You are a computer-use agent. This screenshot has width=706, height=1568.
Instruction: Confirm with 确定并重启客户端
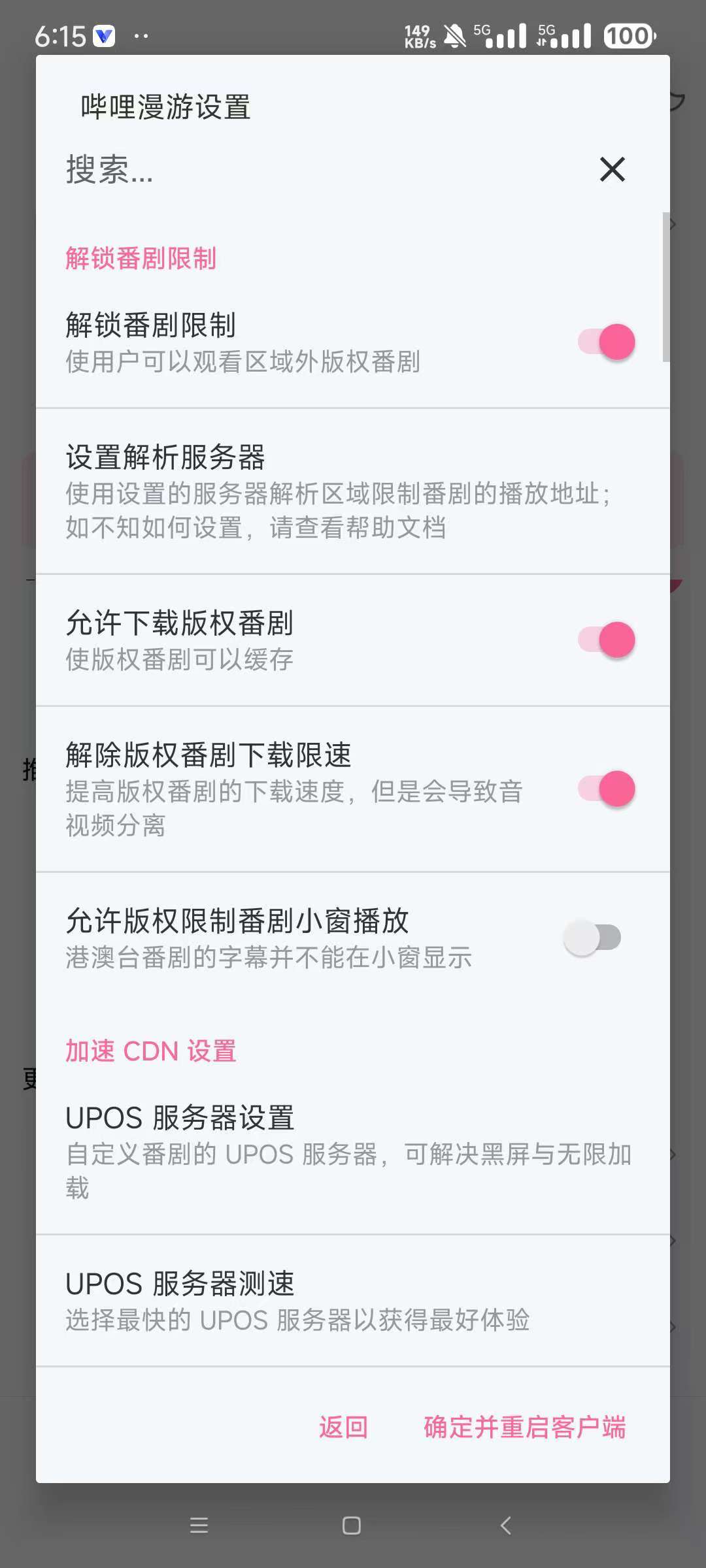524,1427
